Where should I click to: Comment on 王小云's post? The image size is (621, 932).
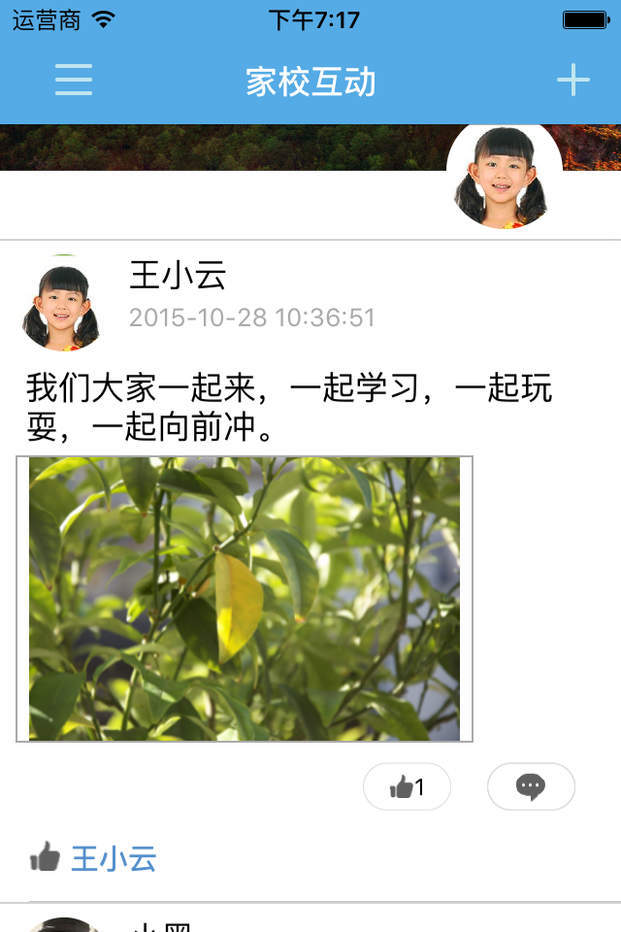coord(531,787)
